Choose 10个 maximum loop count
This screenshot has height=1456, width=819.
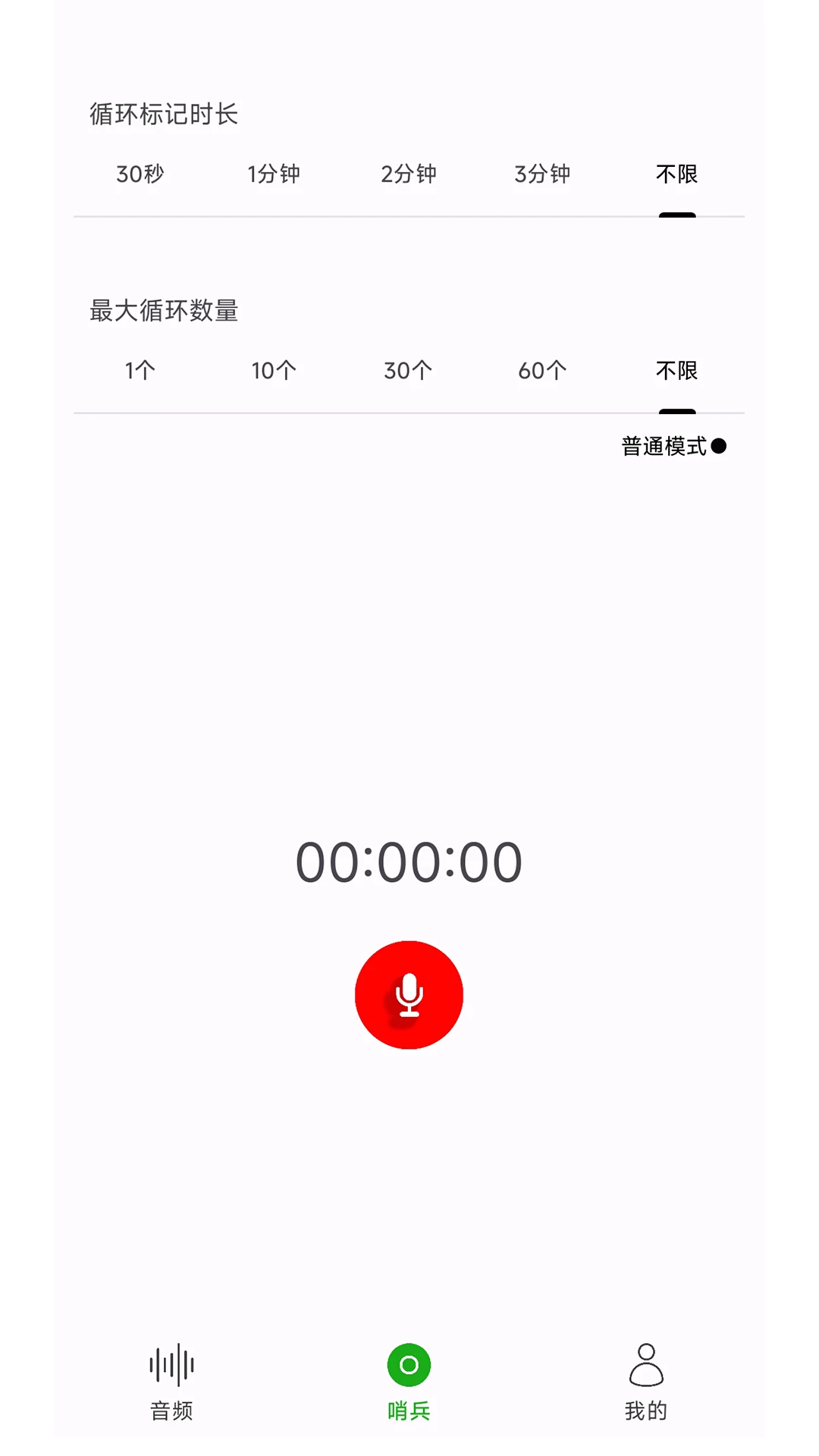tap(271, 370)
